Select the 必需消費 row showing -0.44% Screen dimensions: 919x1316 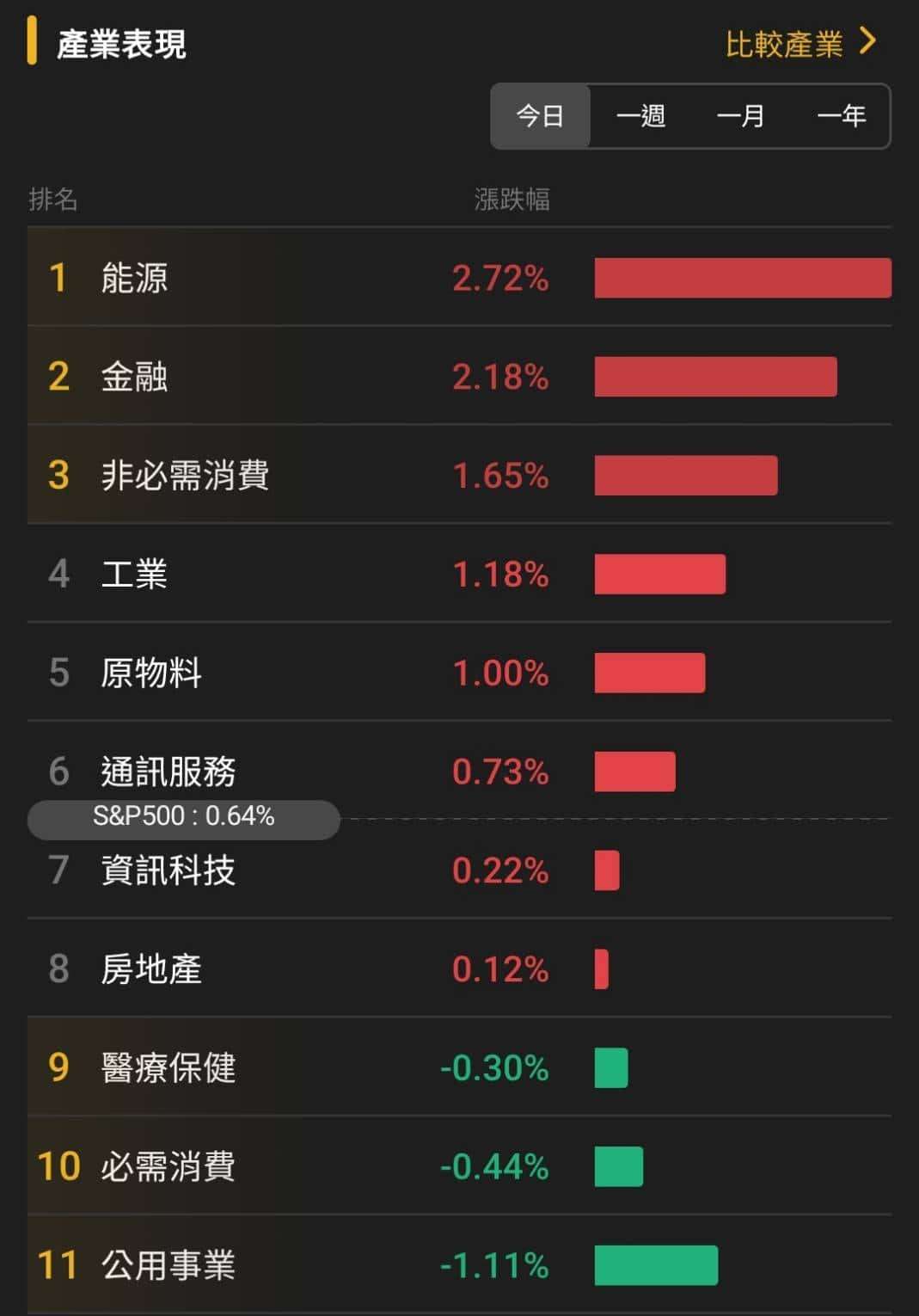click(258, 1166)
